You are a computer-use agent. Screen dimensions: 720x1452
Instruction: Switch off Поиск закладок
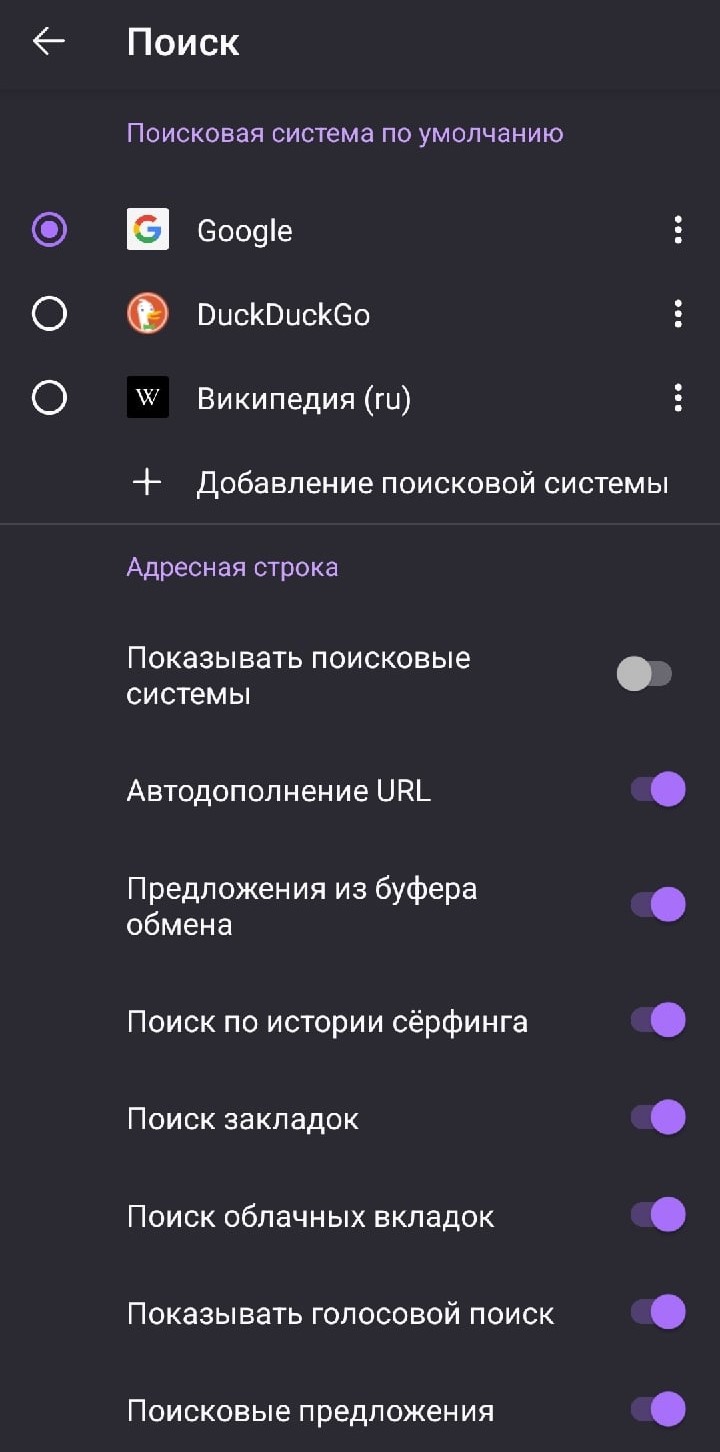click(657, 1118)
